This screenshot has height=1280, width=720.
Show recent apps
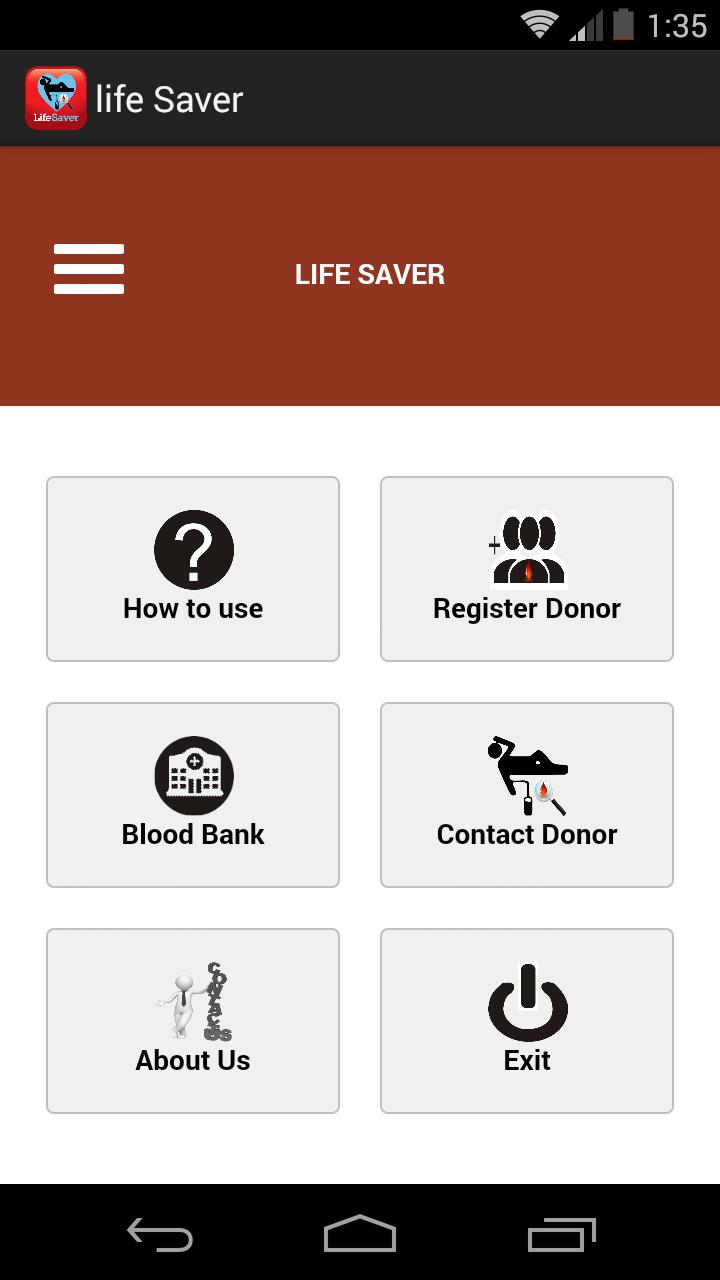tap(561, 1234)
